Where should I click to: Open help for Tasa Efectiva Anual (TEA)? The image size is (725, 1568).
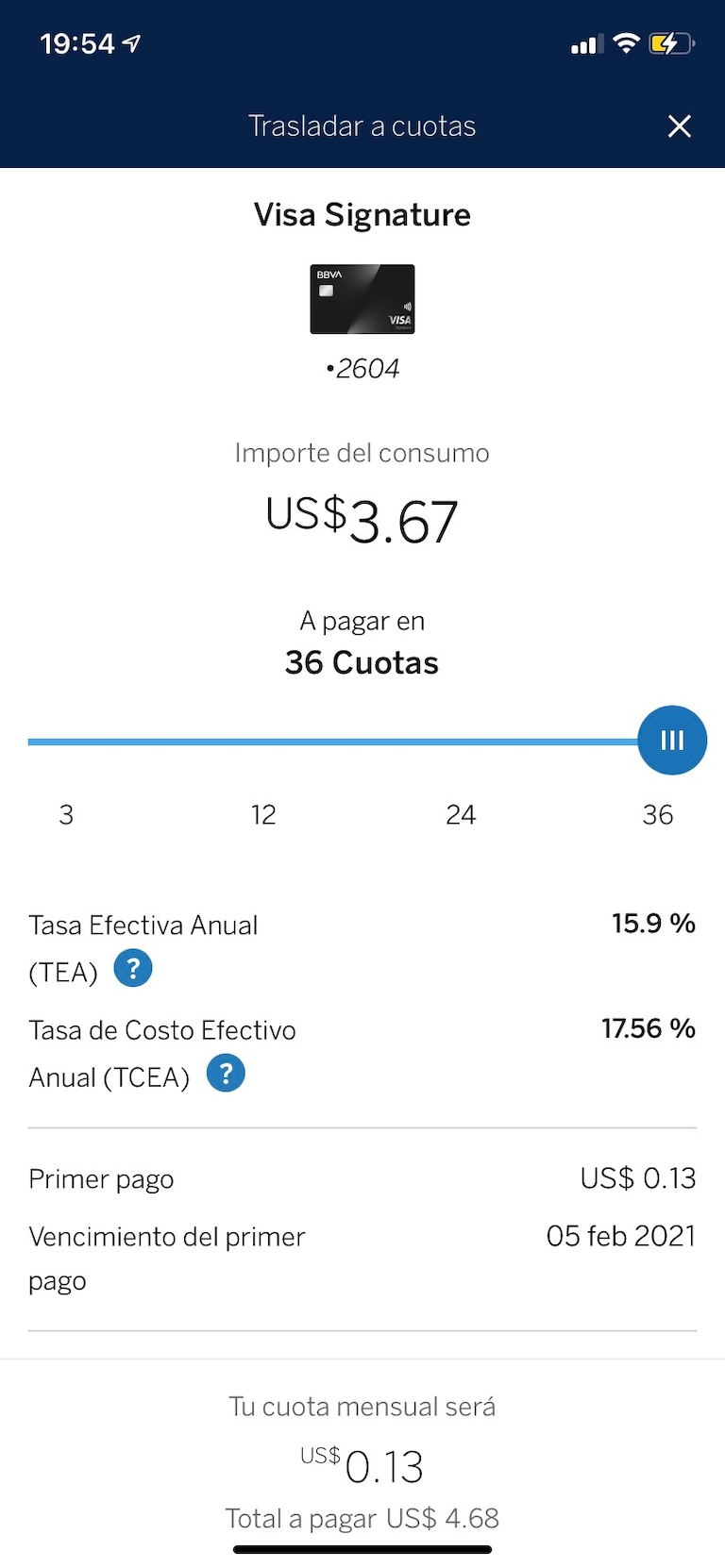(x=133, y=969)
